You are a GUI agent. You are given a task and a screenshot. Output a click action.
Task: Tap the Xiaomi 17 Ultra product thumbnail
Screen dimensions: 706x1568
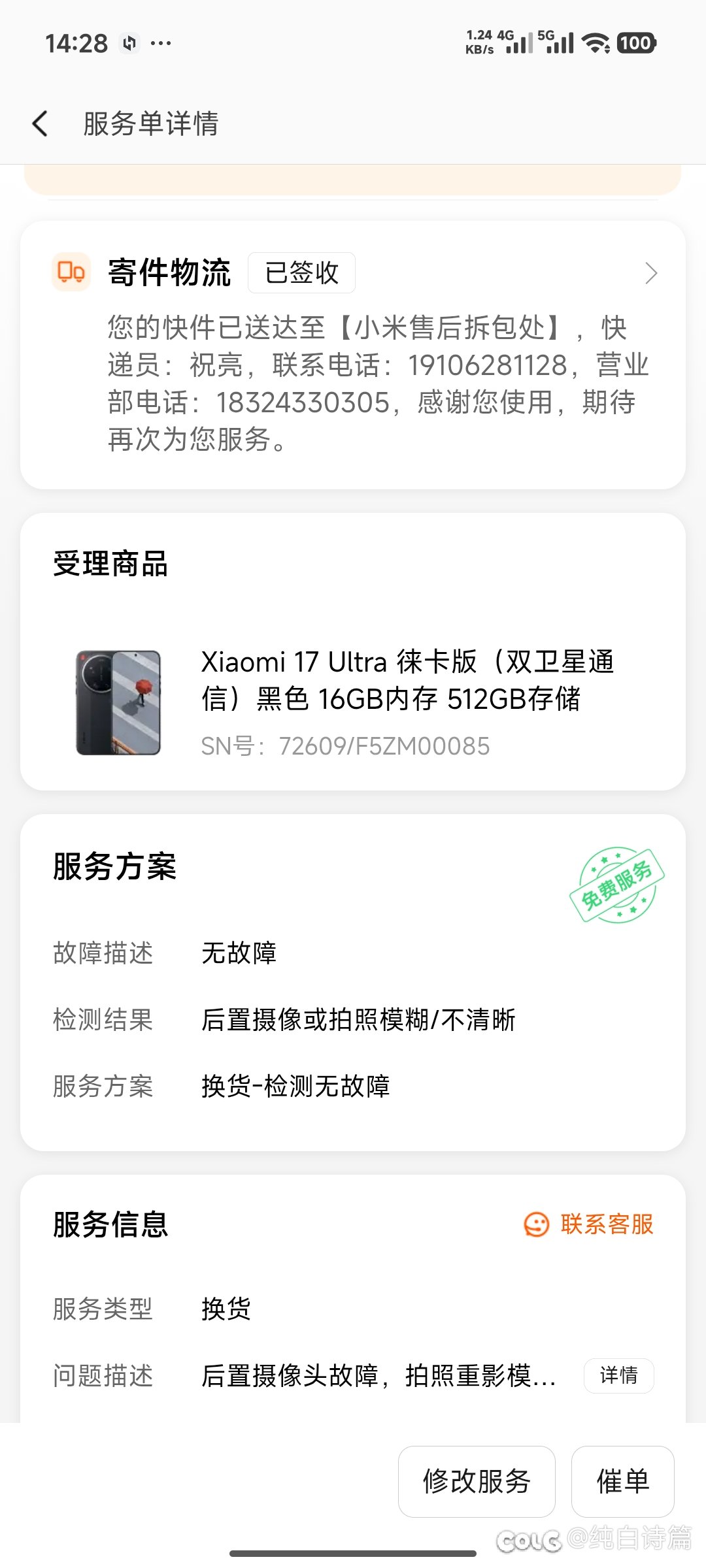(118, 704)
